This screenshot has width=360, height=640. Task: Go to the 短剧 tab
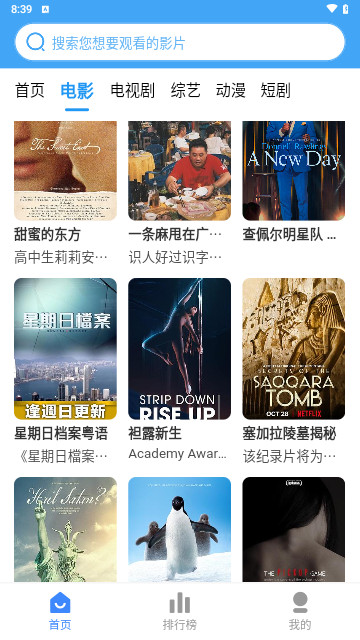tap(276, 90)
